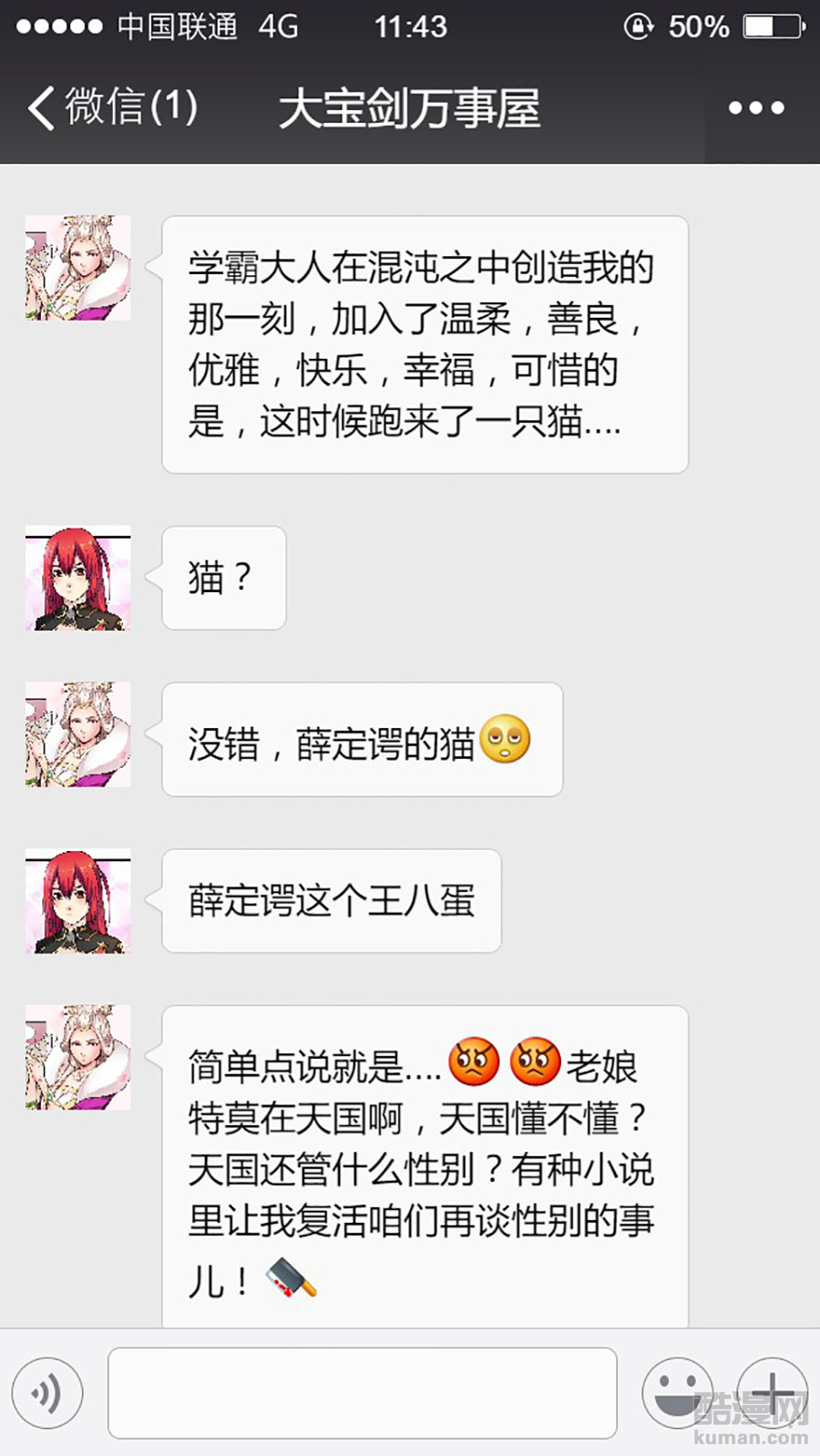Screen dimensions: 820x1456
Task: Tap the avatar next to 薛定谔这个王八蛋
Action: click(78, 901)
